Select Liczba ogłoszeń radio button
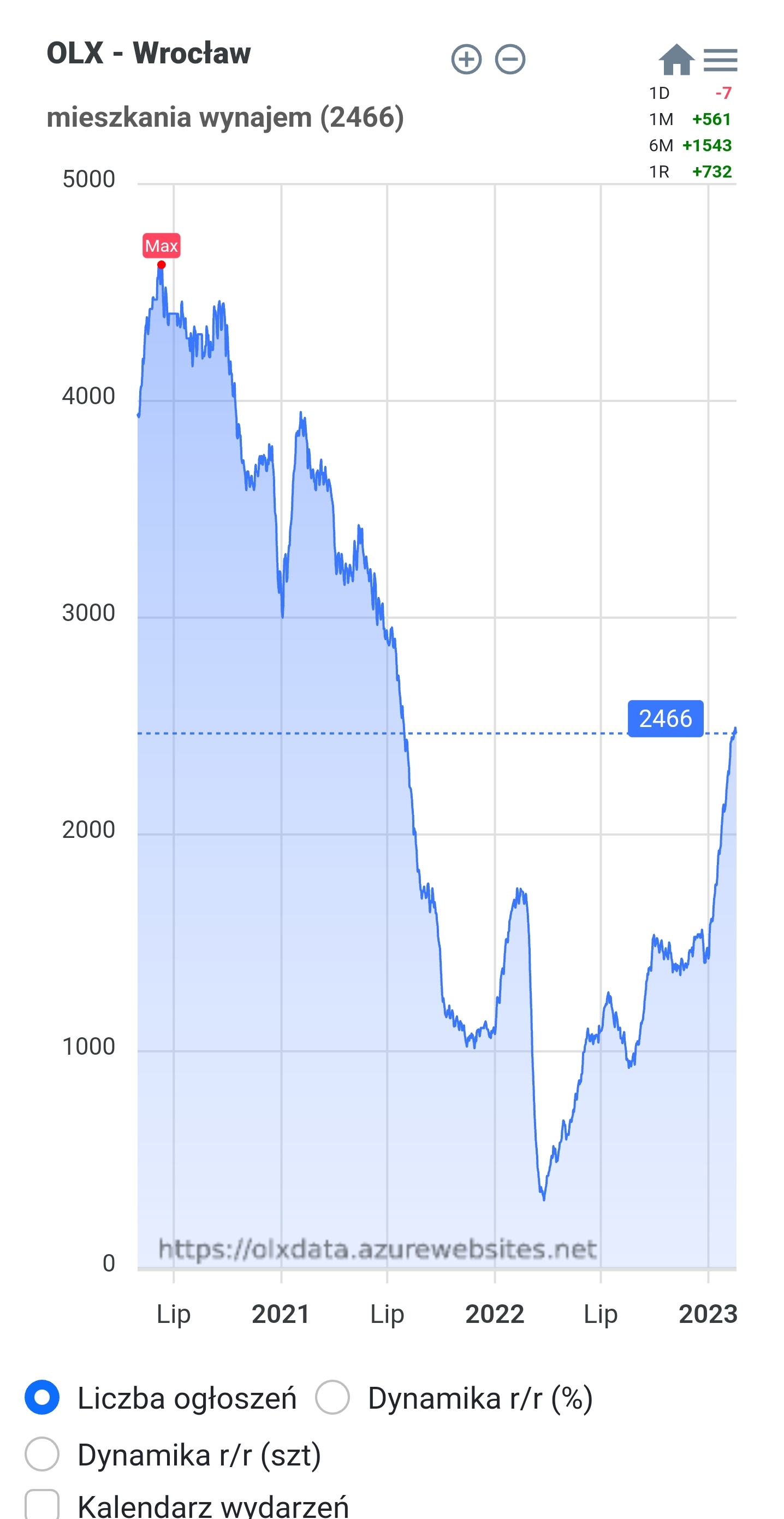784x1519 pixels. pyautogui.click(x=42, y=1397)
